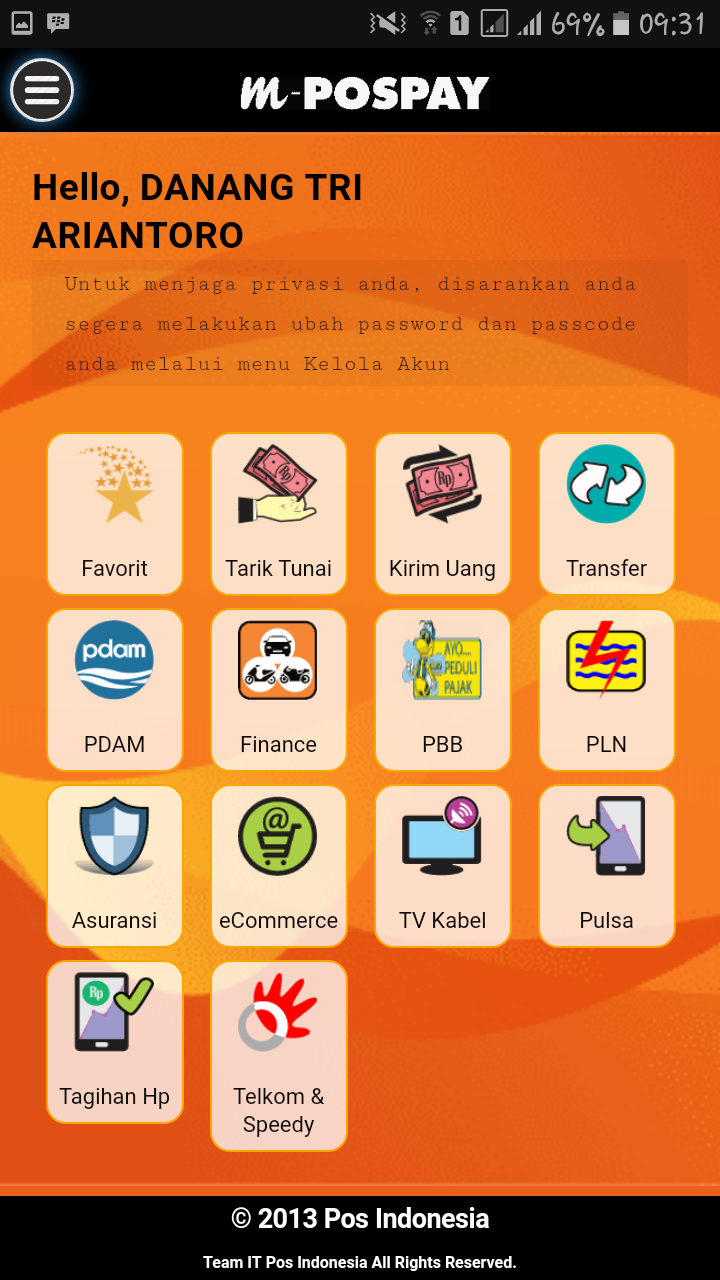Image resolution: width=720 pixels, height=1280 pixels.
Task: Open Kirim Uang to send money
Action: pos(442,513)
